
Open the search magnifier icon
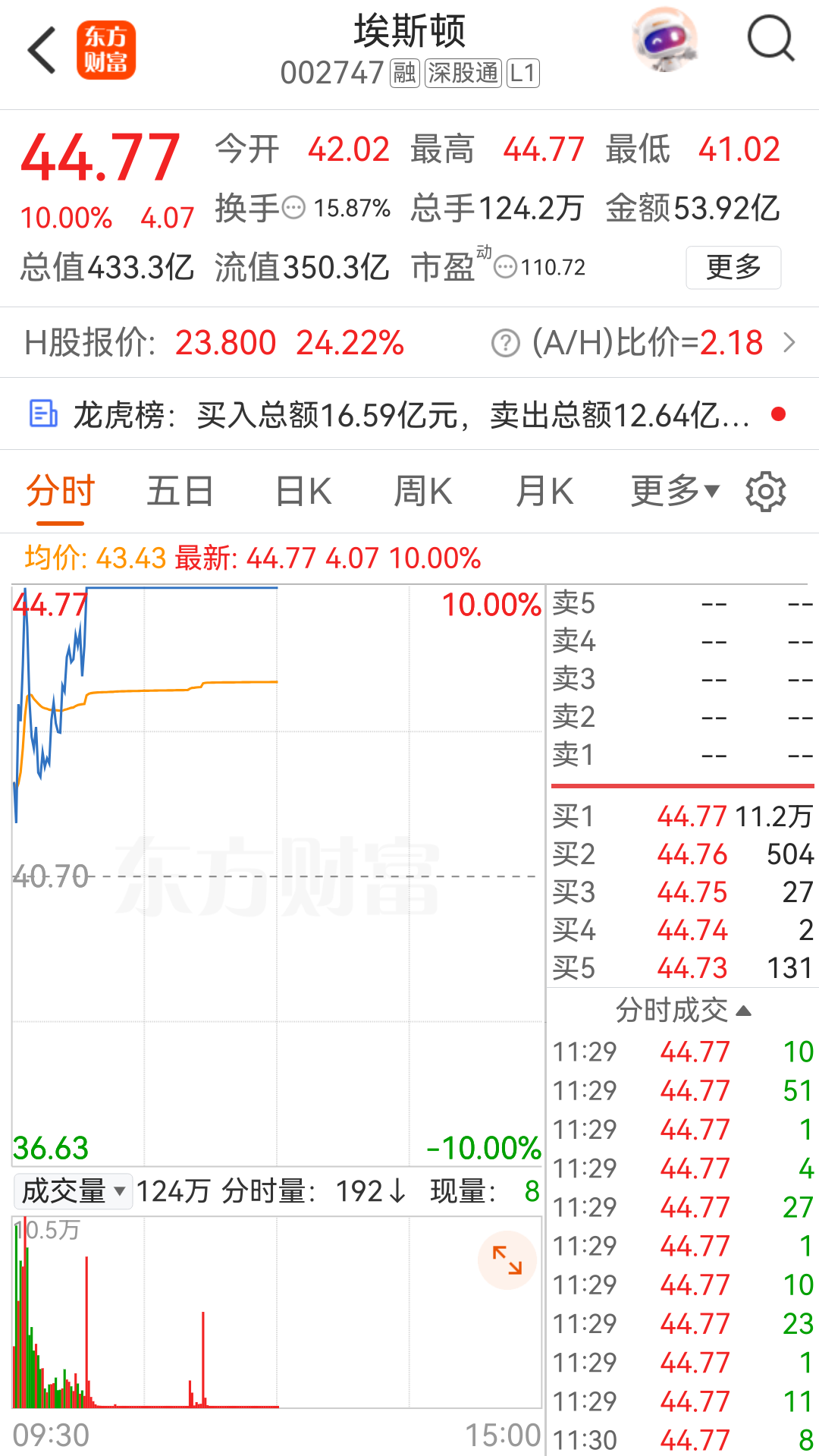pyautogui.click(x=770, y=39)
